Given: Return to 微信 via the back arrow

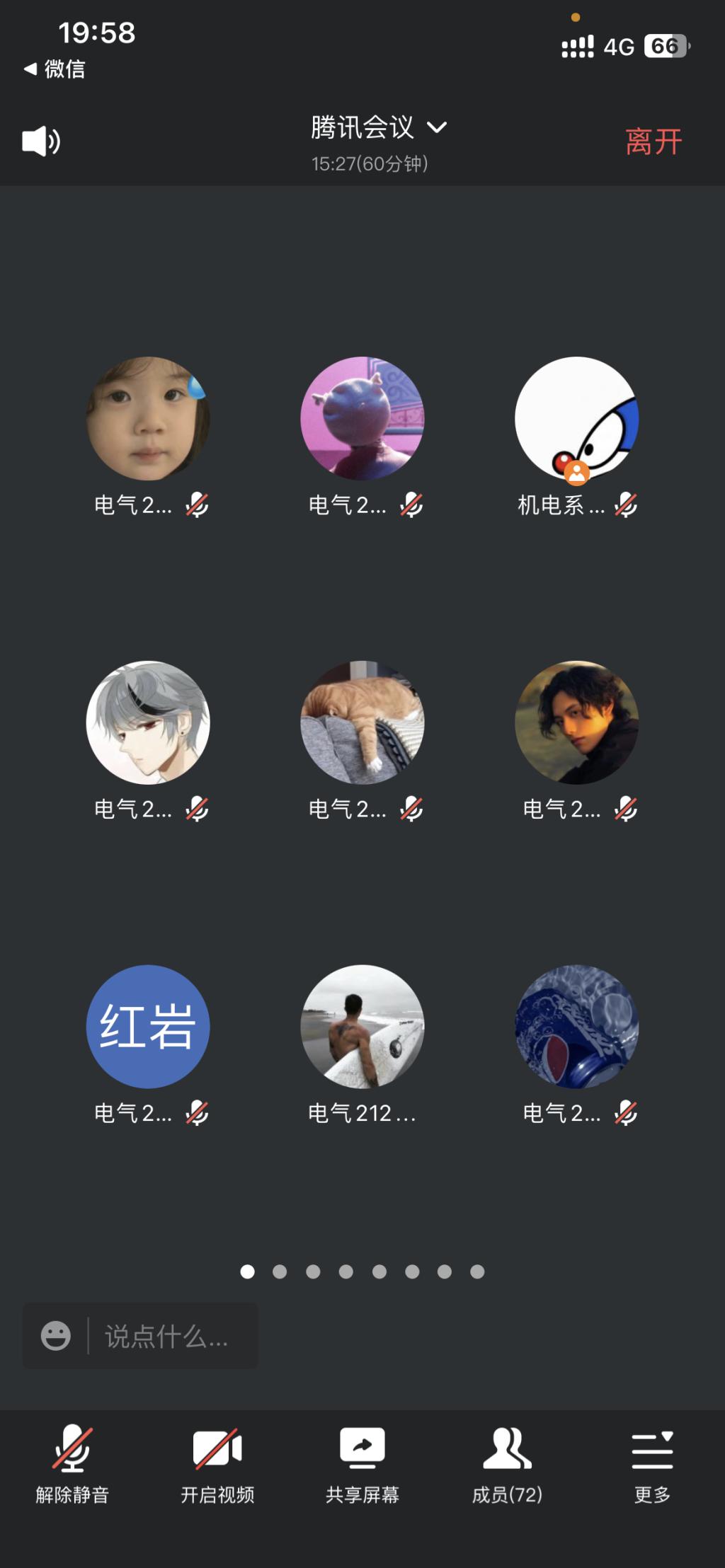Looking at the screenshot, I should [x=54, y=69].
